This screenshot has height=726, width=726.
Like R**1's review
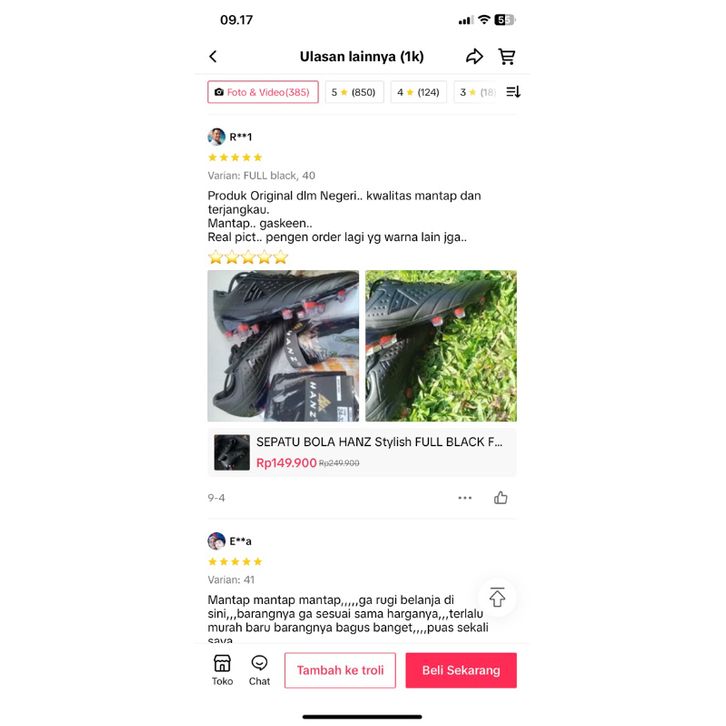[501, 497]
